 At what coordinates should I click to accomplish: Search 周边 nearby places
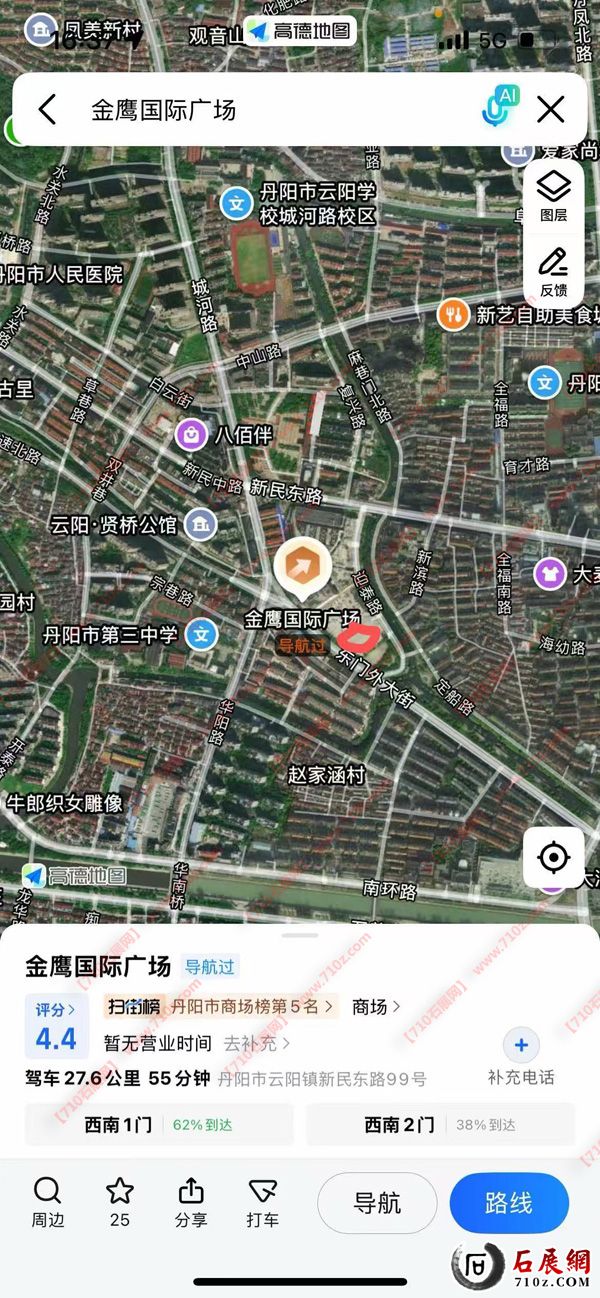47,1201
